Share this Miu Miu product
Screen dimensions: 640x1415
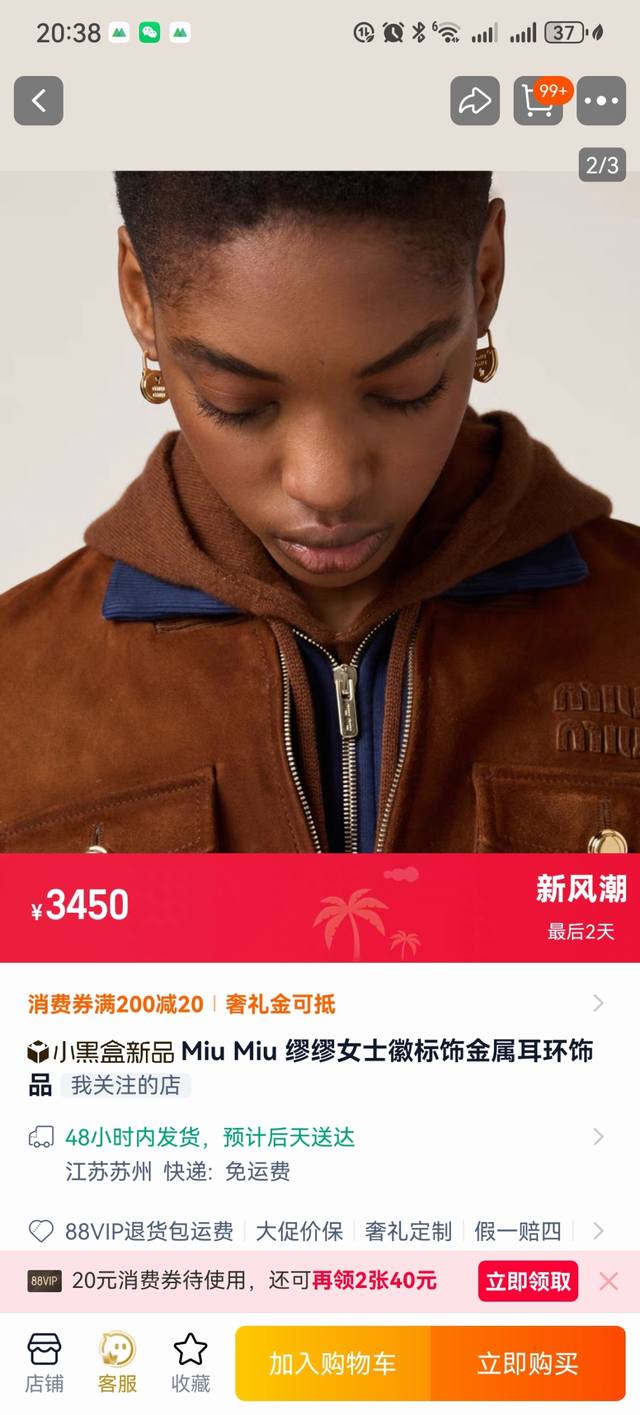(x=474, y=101)
